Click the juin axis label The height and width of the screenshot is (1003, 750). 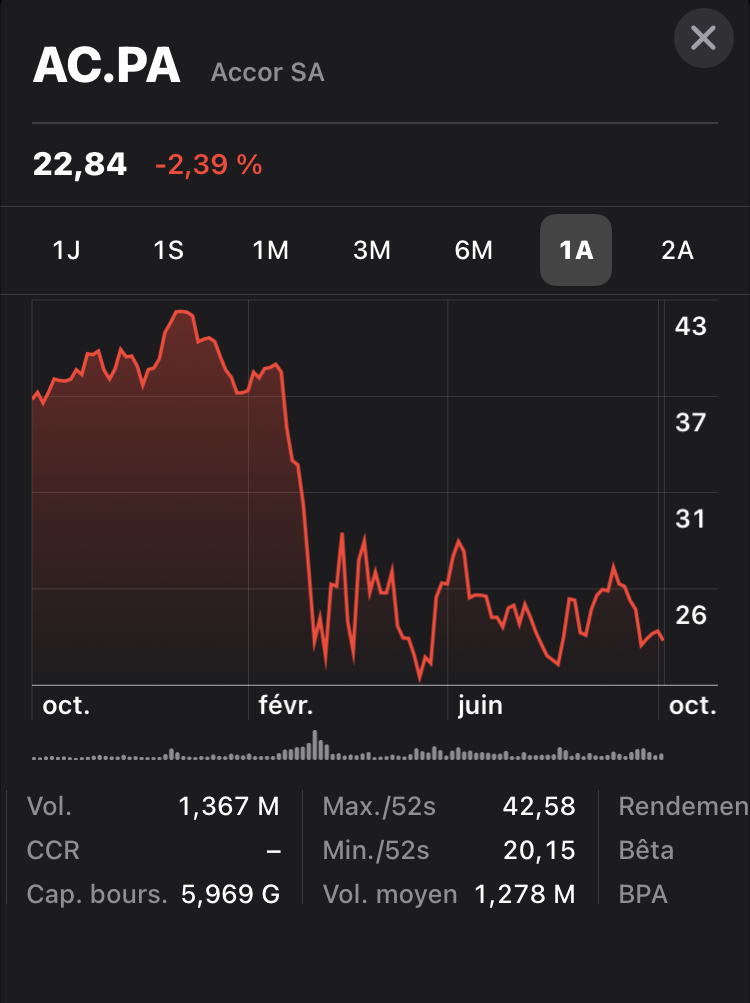[x=482, y=705]
